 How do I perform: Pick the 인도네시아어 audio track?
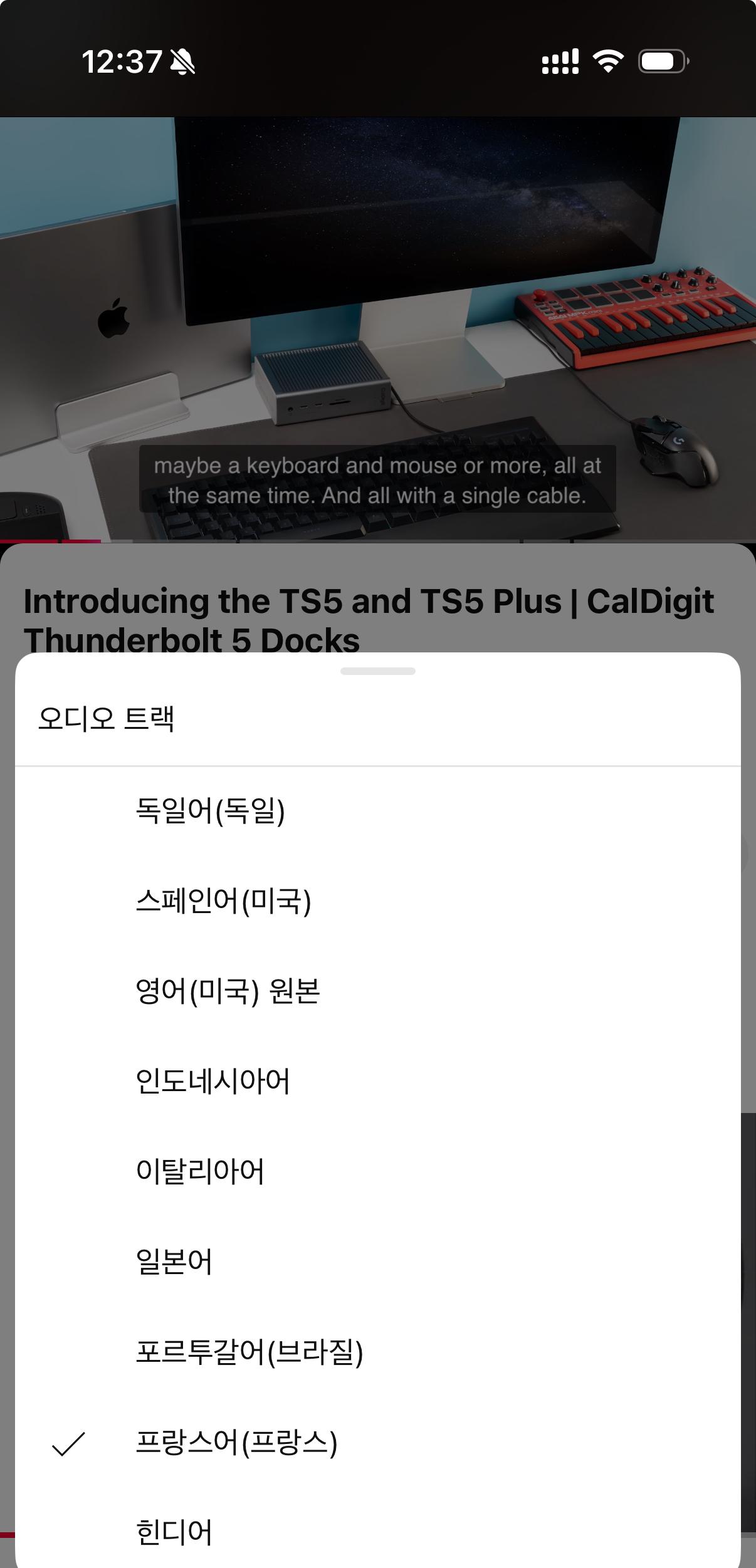click(x=213, y=1082)
